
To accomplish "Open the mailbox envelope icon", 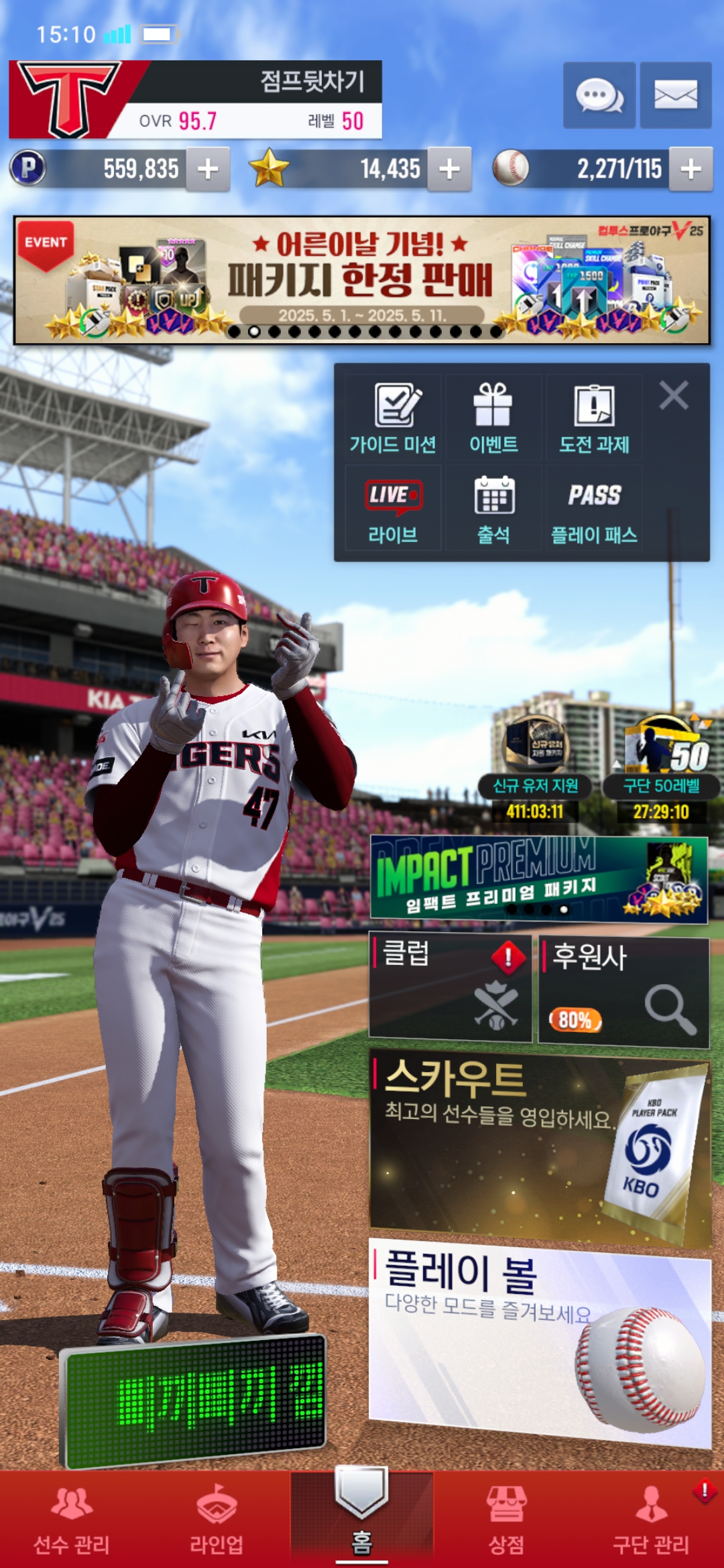I will click(676, 95).
